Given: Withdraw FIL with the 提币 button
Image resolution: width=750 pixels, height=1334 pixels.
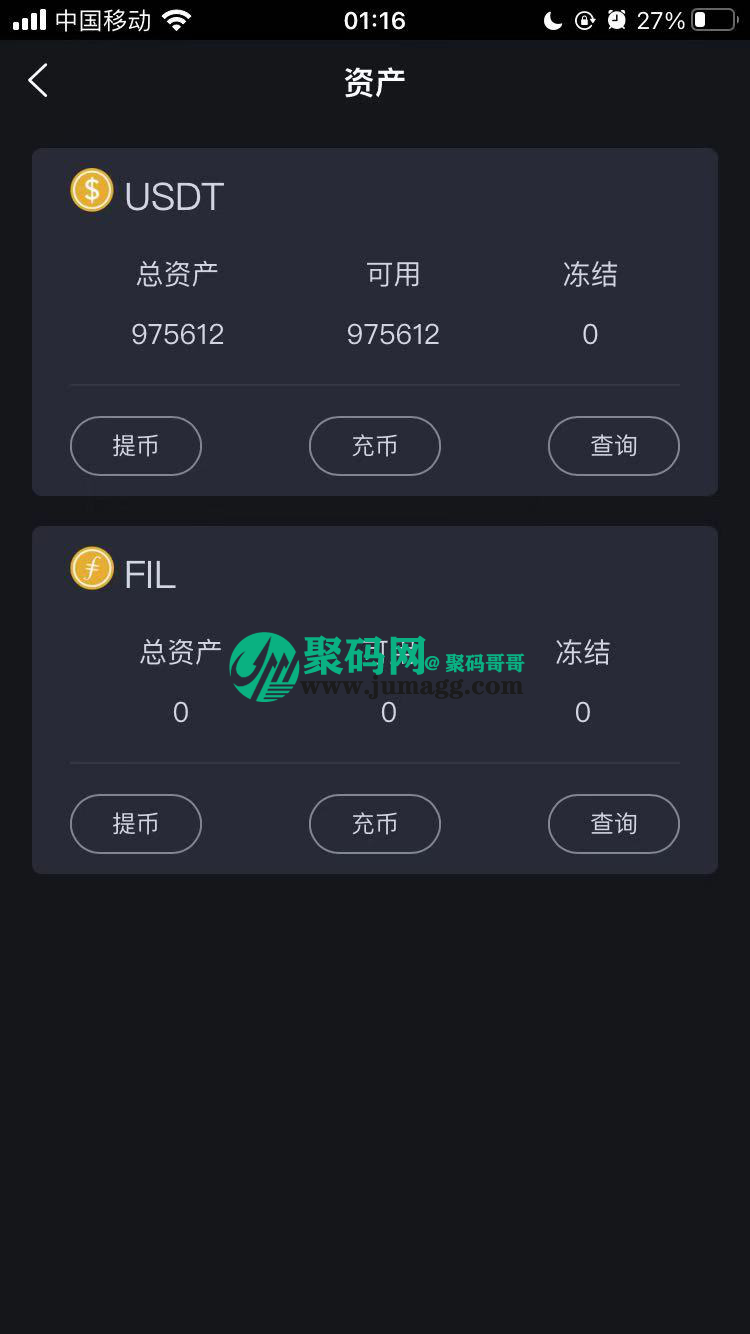Looking at the screenshot, I should coord(136,824).
